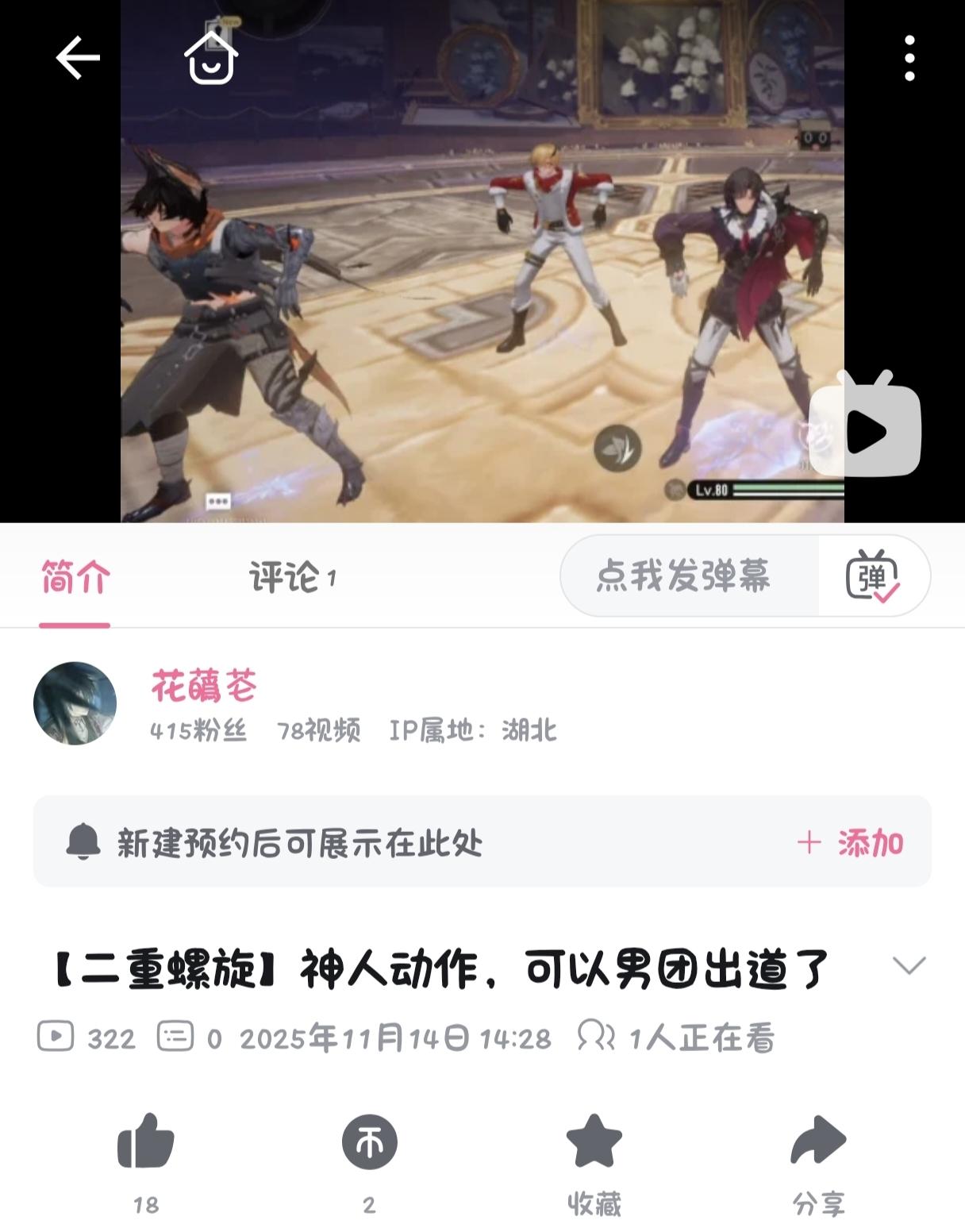Tap 点我发弹幕 to write a danmaku
Screen dimensions: 965x1232
[684, 576]
